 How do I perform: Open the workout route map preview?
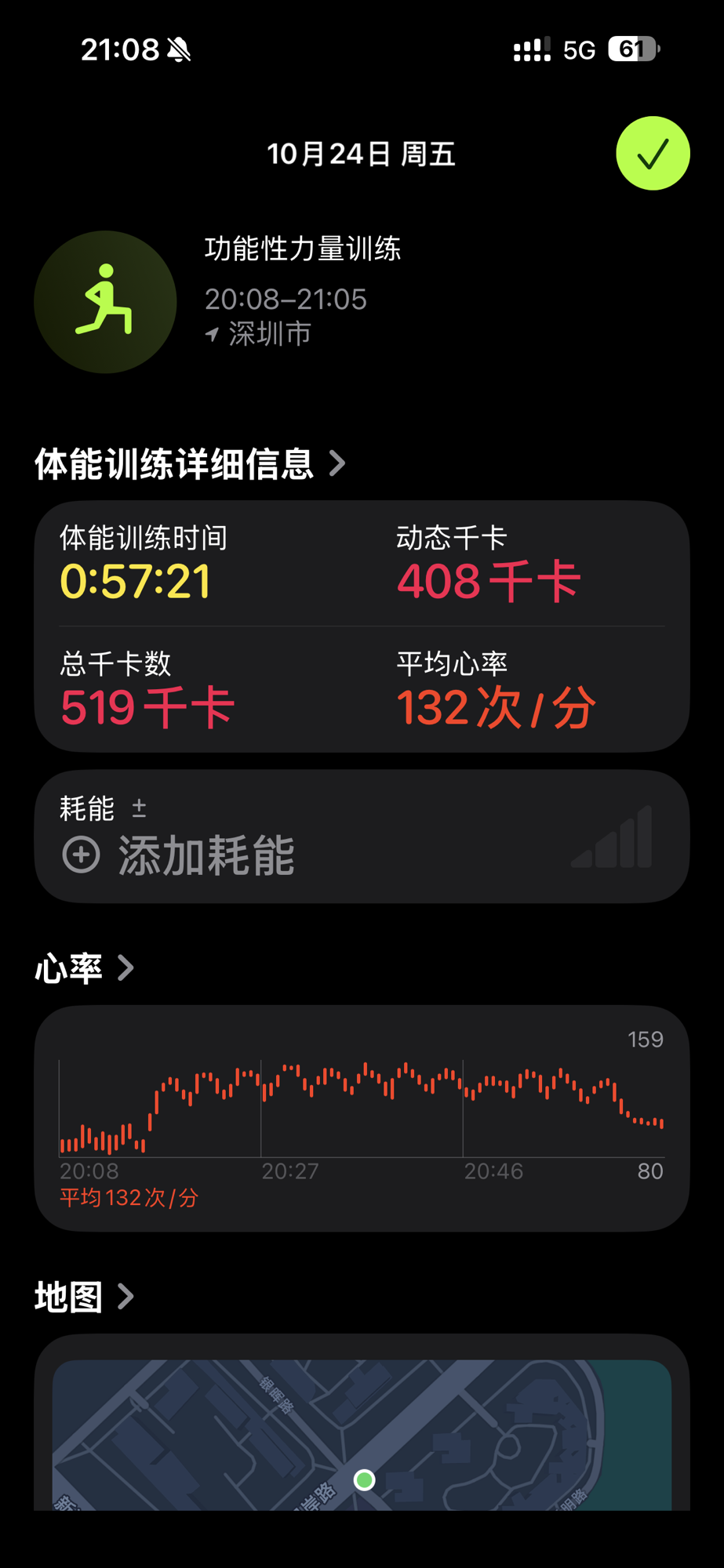click(362, 1435)
